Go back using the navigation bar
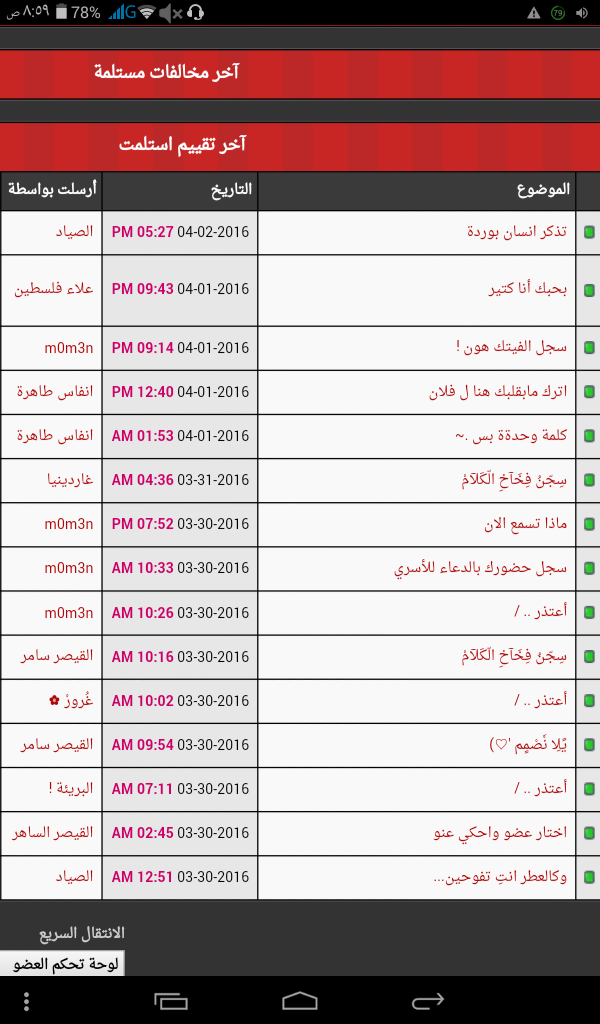 tap(427, 1000)
